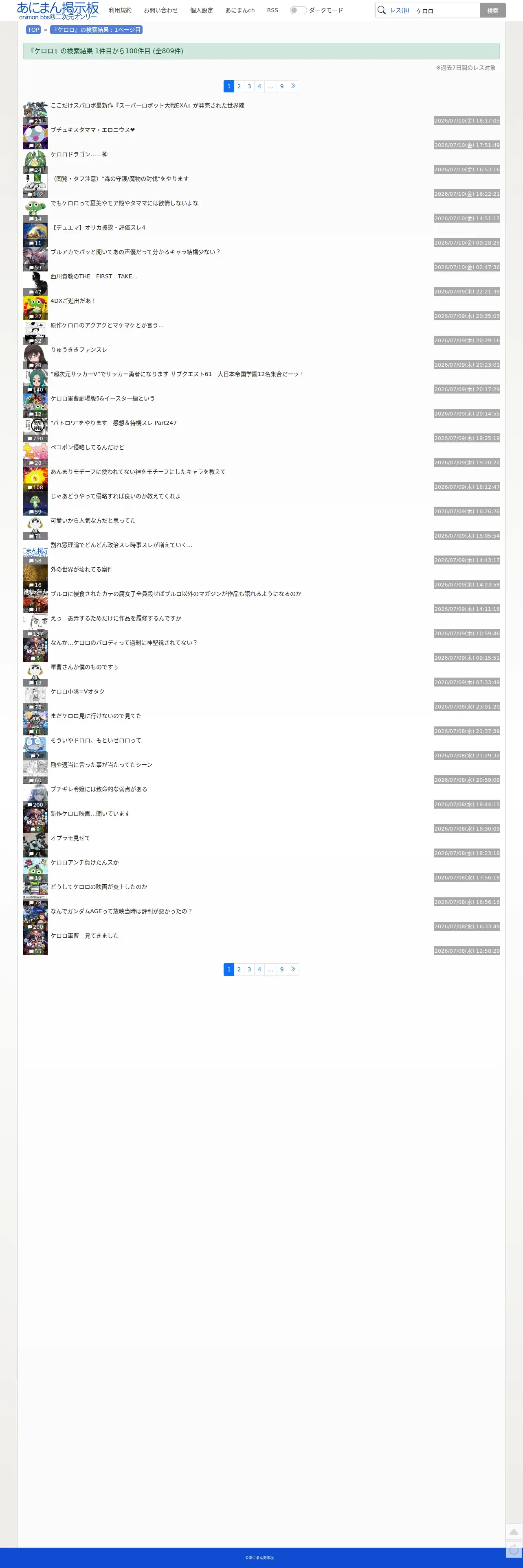
Task: Tap next-page arrow in the bottom pagination
Action: pyautogui.click(x=293, y=969)
